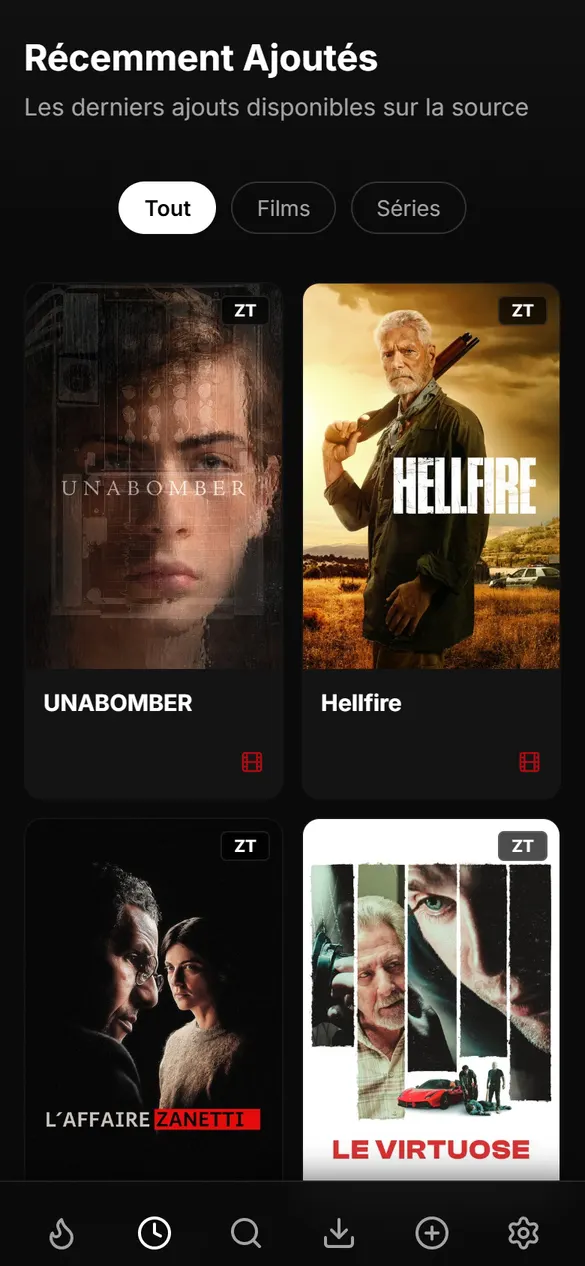The height and width of the screenshot is (1266, 585).
Task: Select the Tout filter chip
Action: coord(167,208)
